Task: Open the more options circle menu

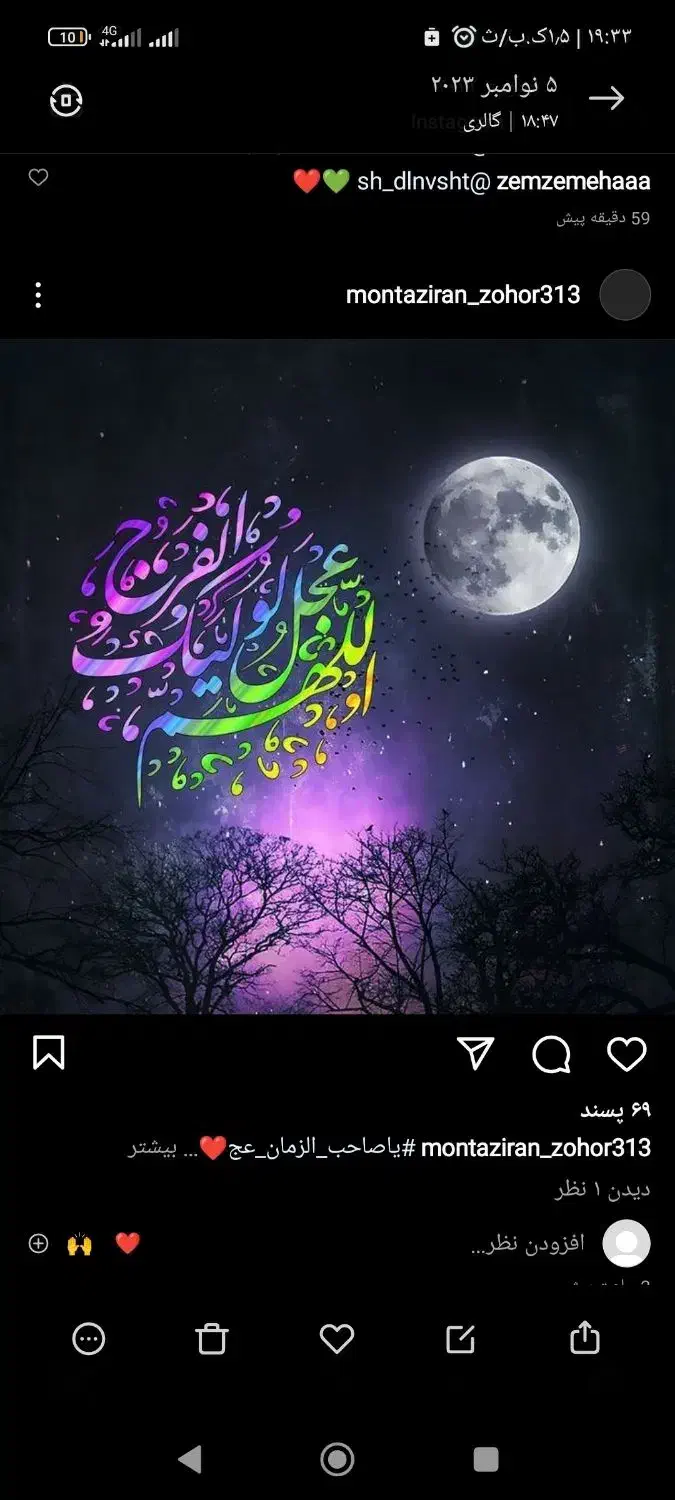Action: [x=89, y=1339]
